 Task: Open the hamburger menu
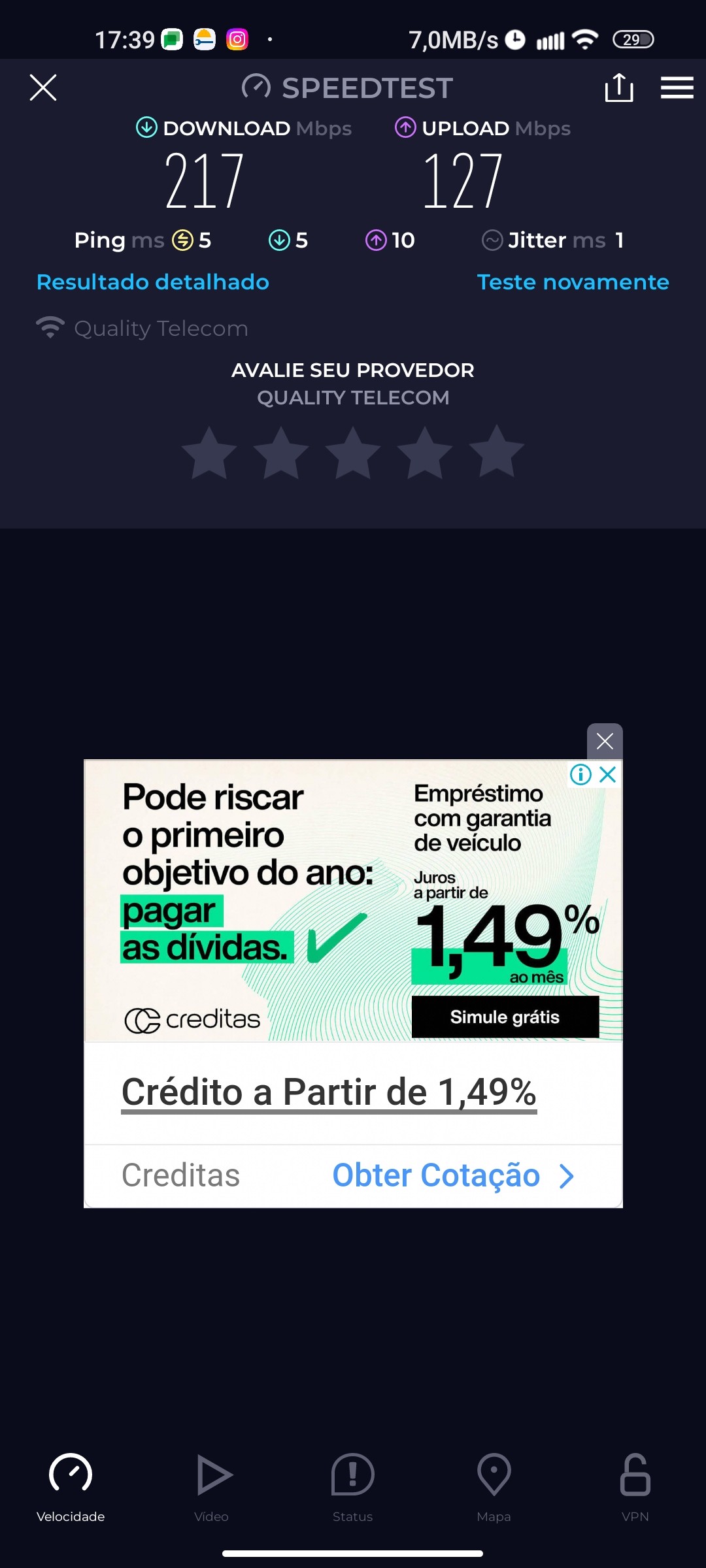coord(677,88)
